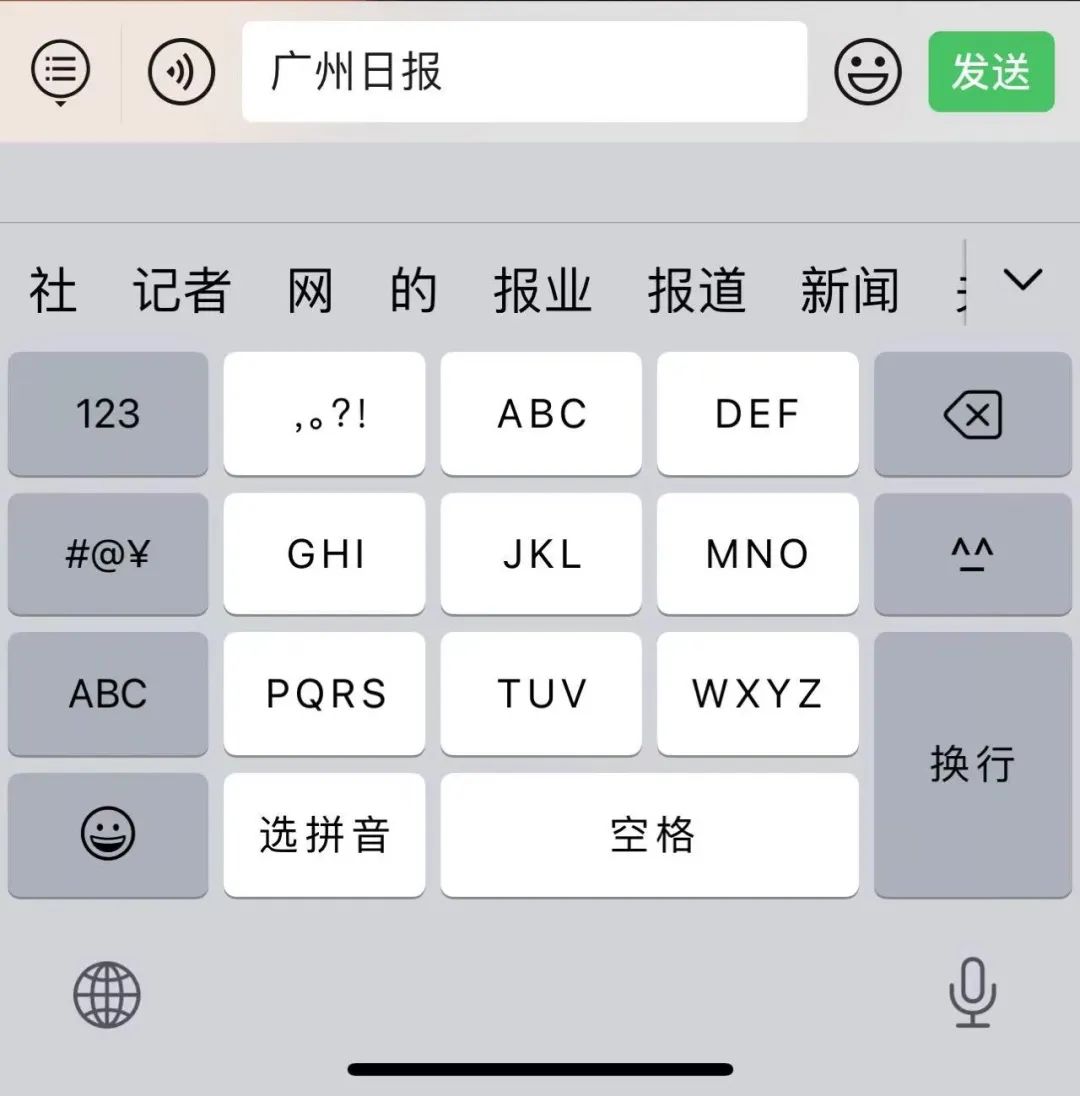Tap the keyboard's smiley emoji key
1080x1096 pixels.
(x=108, y=834)
